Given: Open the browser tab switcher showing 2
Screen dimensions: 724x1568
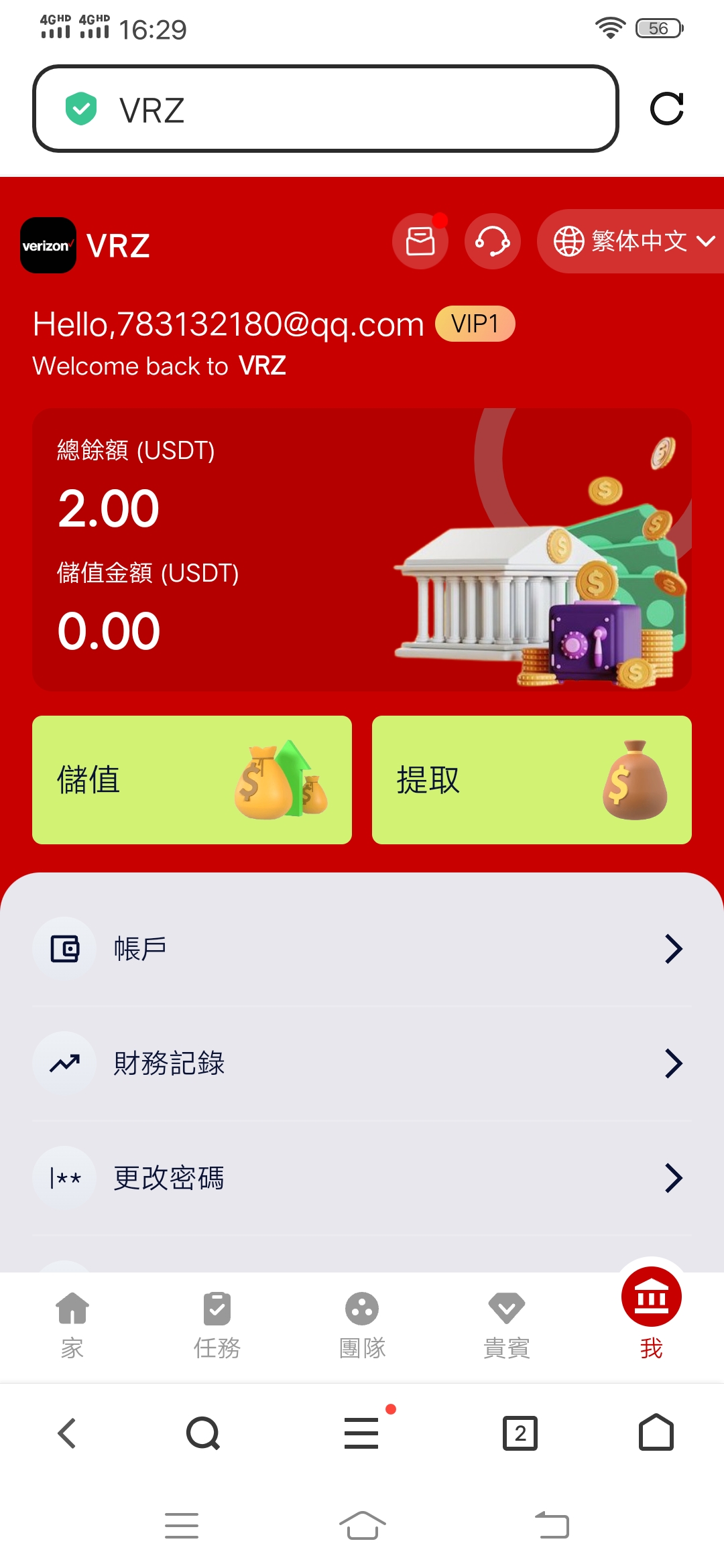Looking at the screenshot, I should [520, 1433].
